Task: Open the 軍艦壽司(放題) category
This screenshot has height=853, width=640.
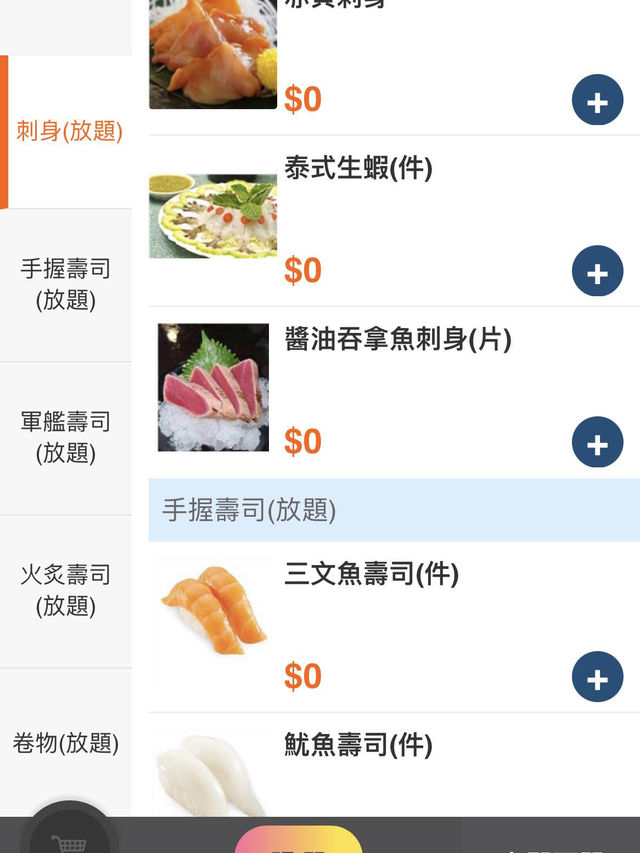Action: pyautogui.click(x=66, y=437)
